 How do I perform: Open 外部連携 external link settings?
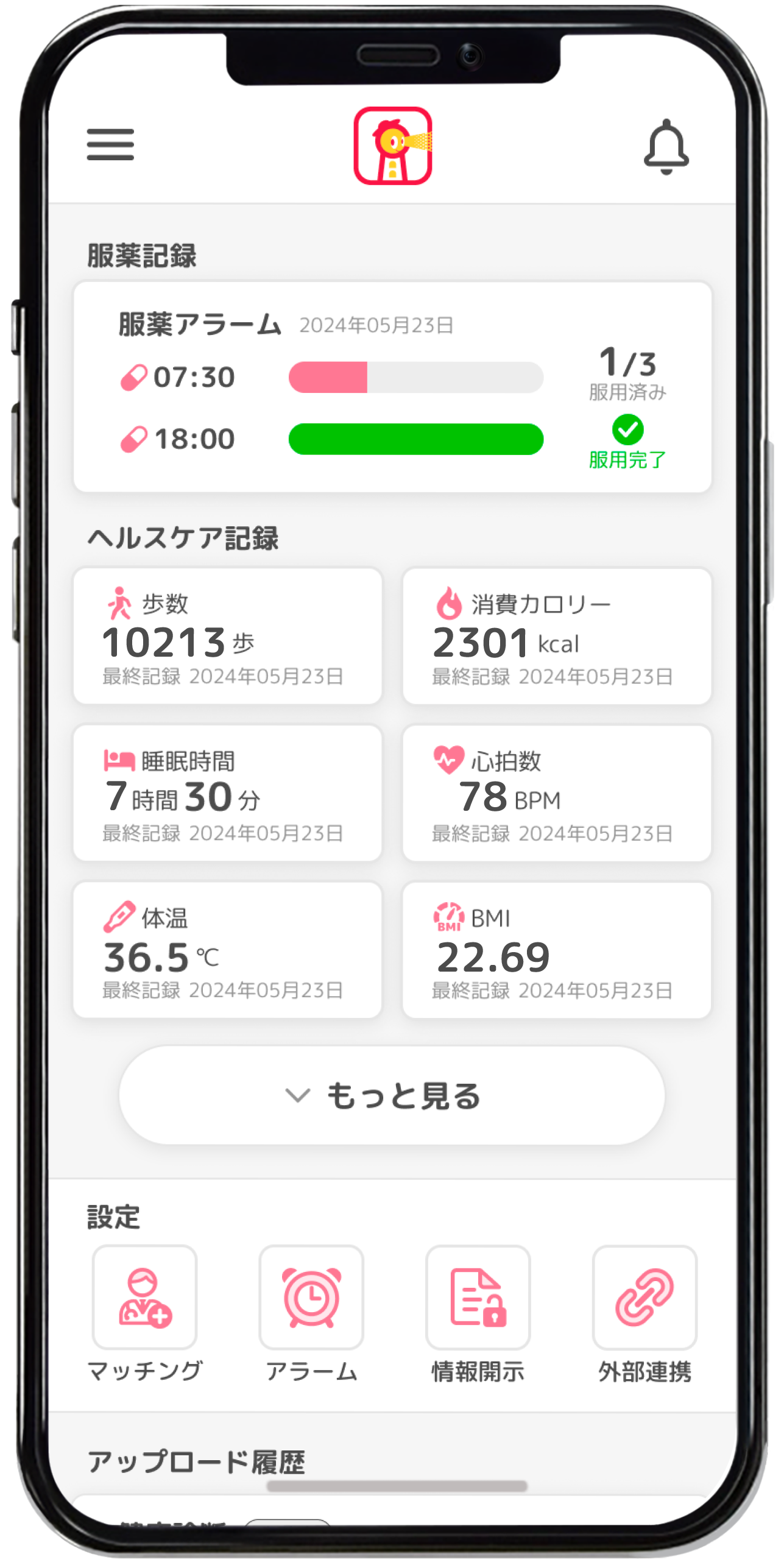645,1298
